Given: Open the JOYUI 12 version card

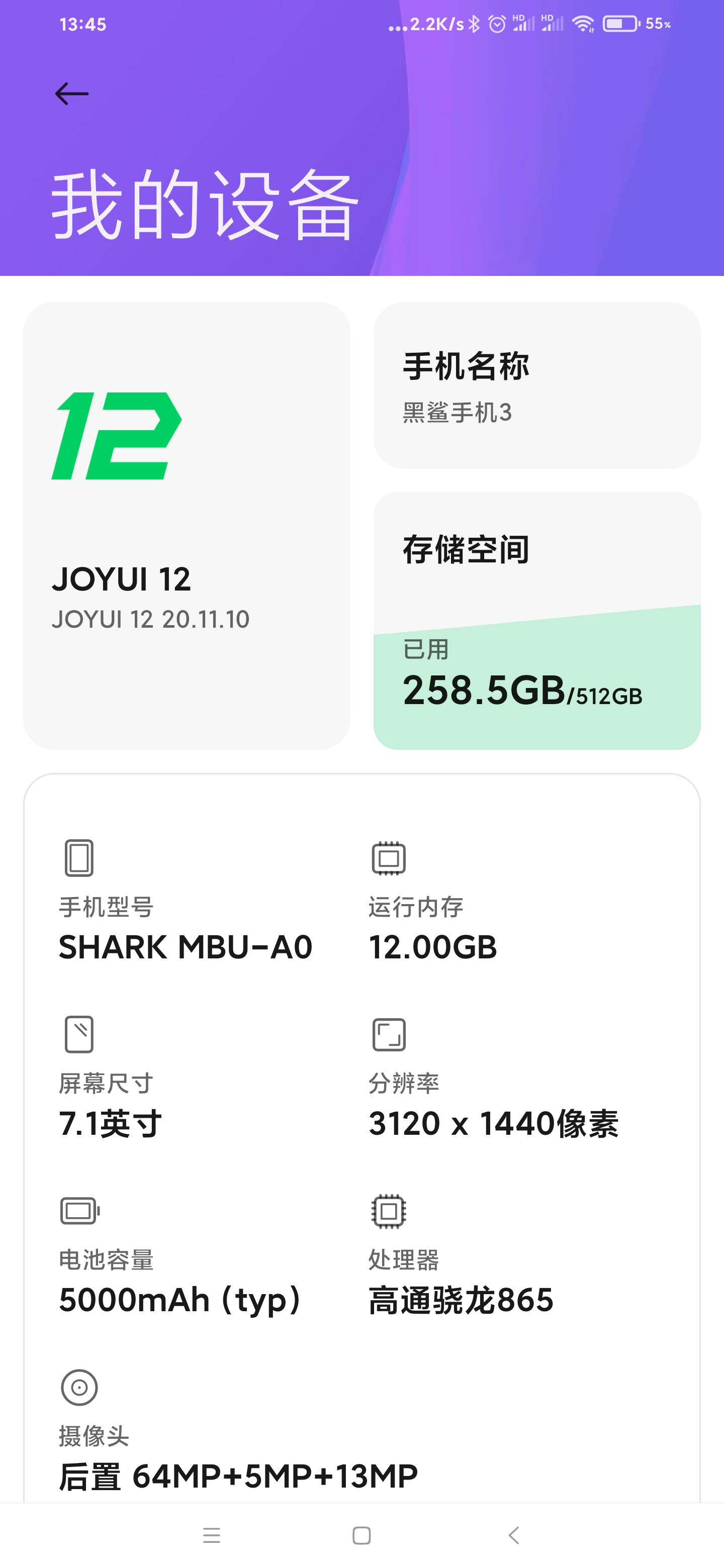Looking at the screenshot, I should click(x=187, y=526).
